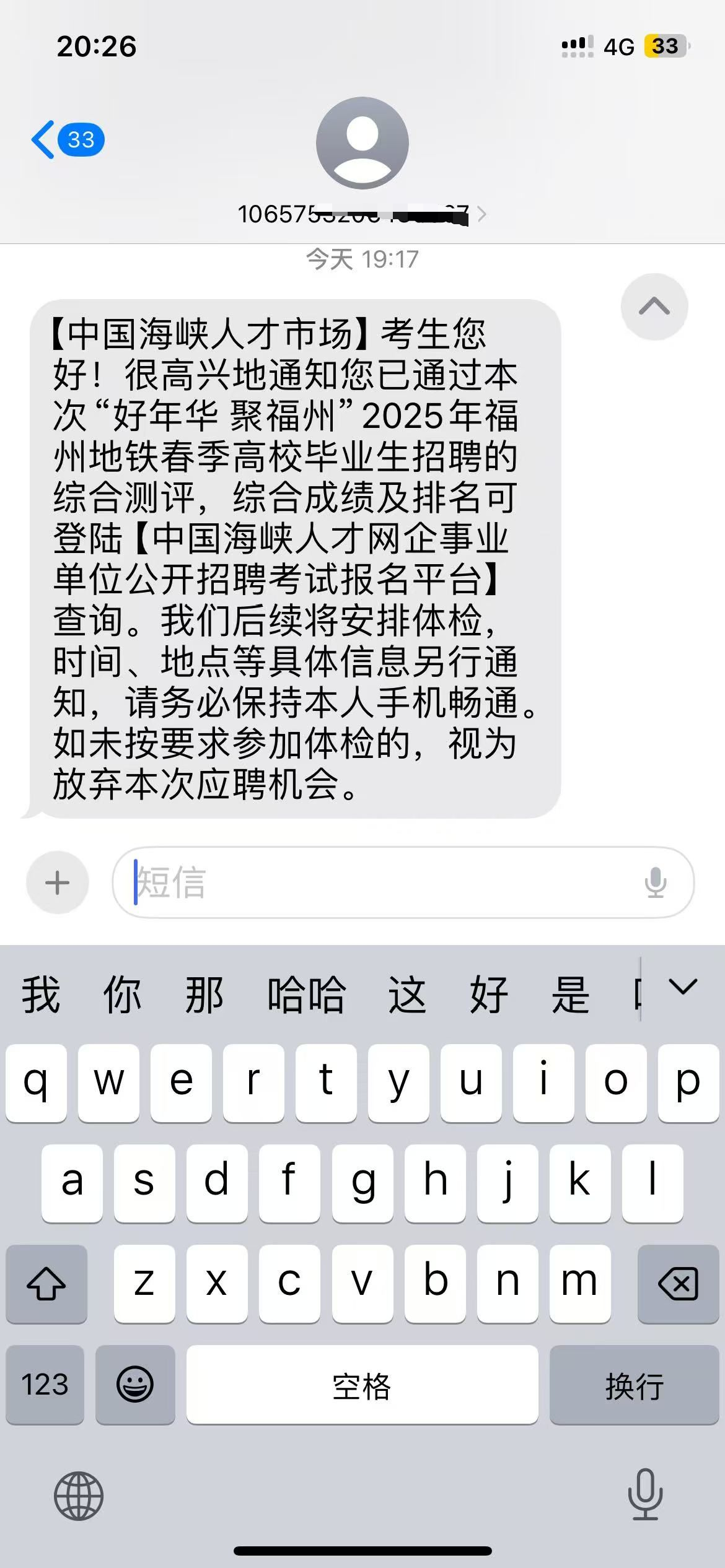
Task: Start keyboard dictation with bottom microphone
Action: tap(645, 1495)
